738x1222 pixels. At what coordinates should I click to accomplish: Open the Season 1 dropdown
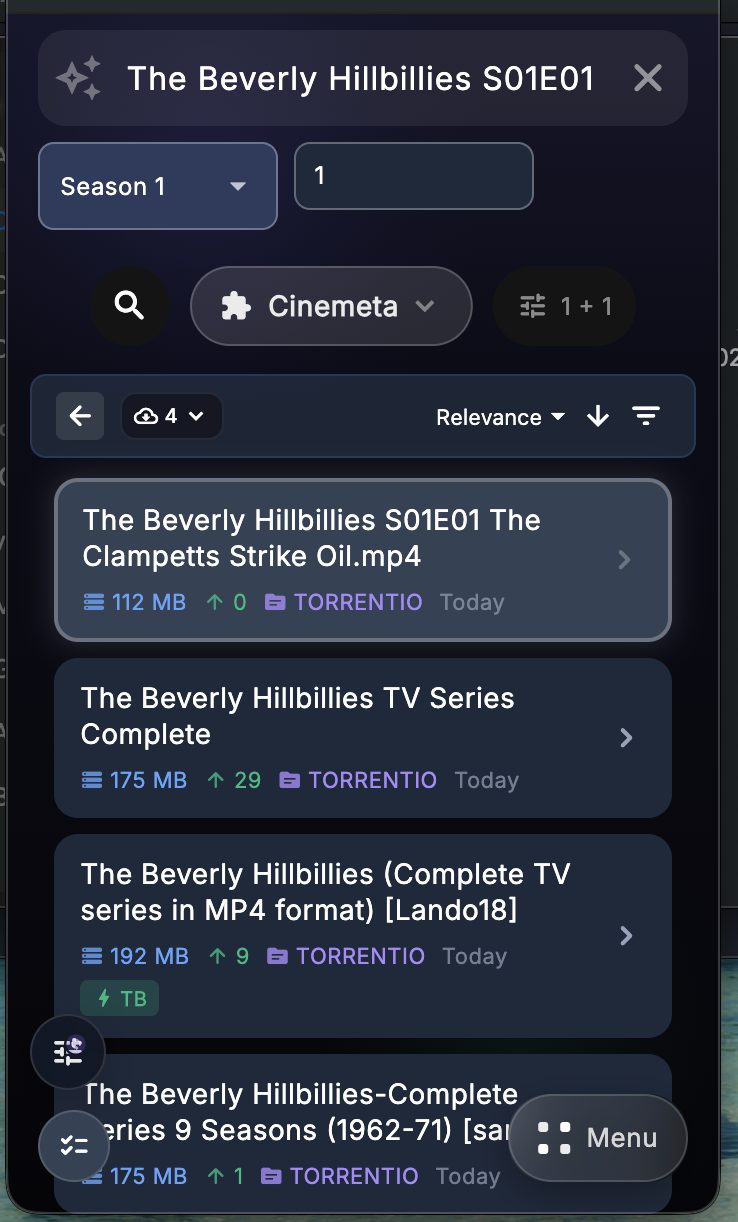pos(157,186)
